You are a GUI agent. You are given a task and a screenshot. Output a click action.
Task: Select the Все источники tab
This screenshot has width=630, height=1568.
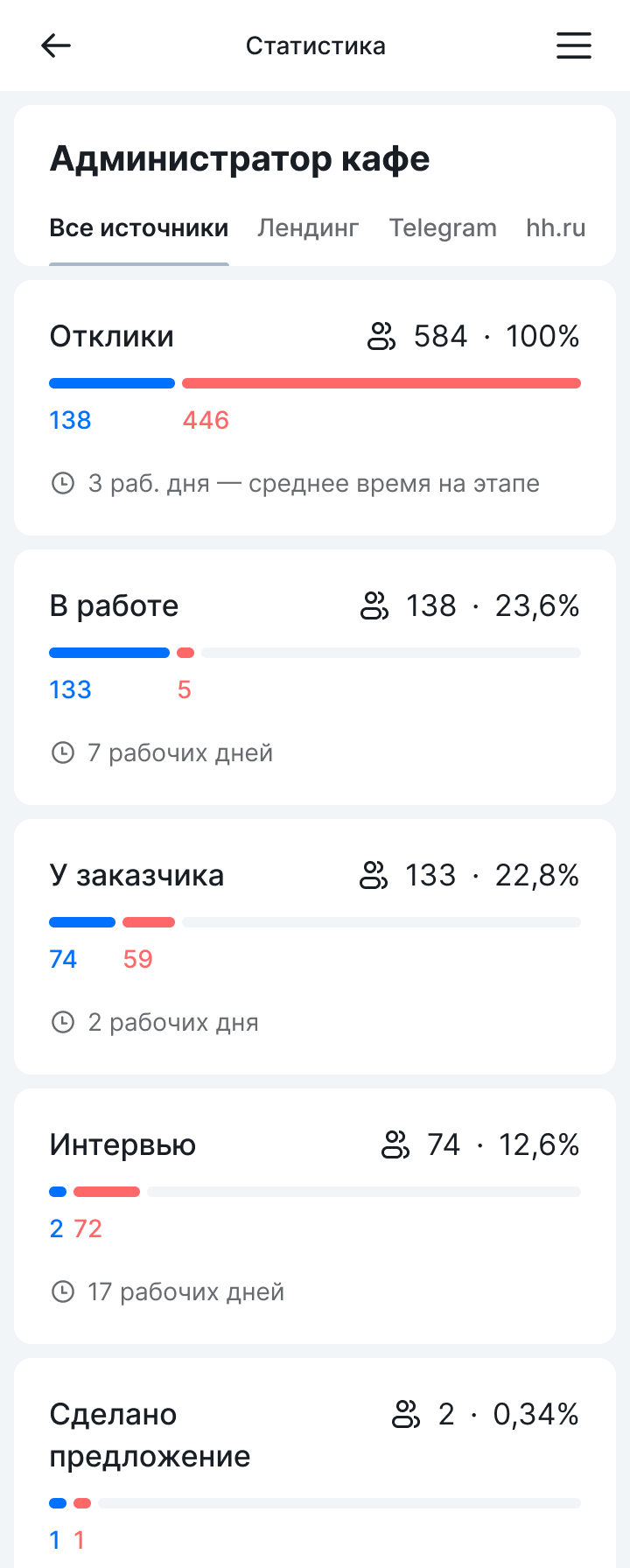click(138, 228)
